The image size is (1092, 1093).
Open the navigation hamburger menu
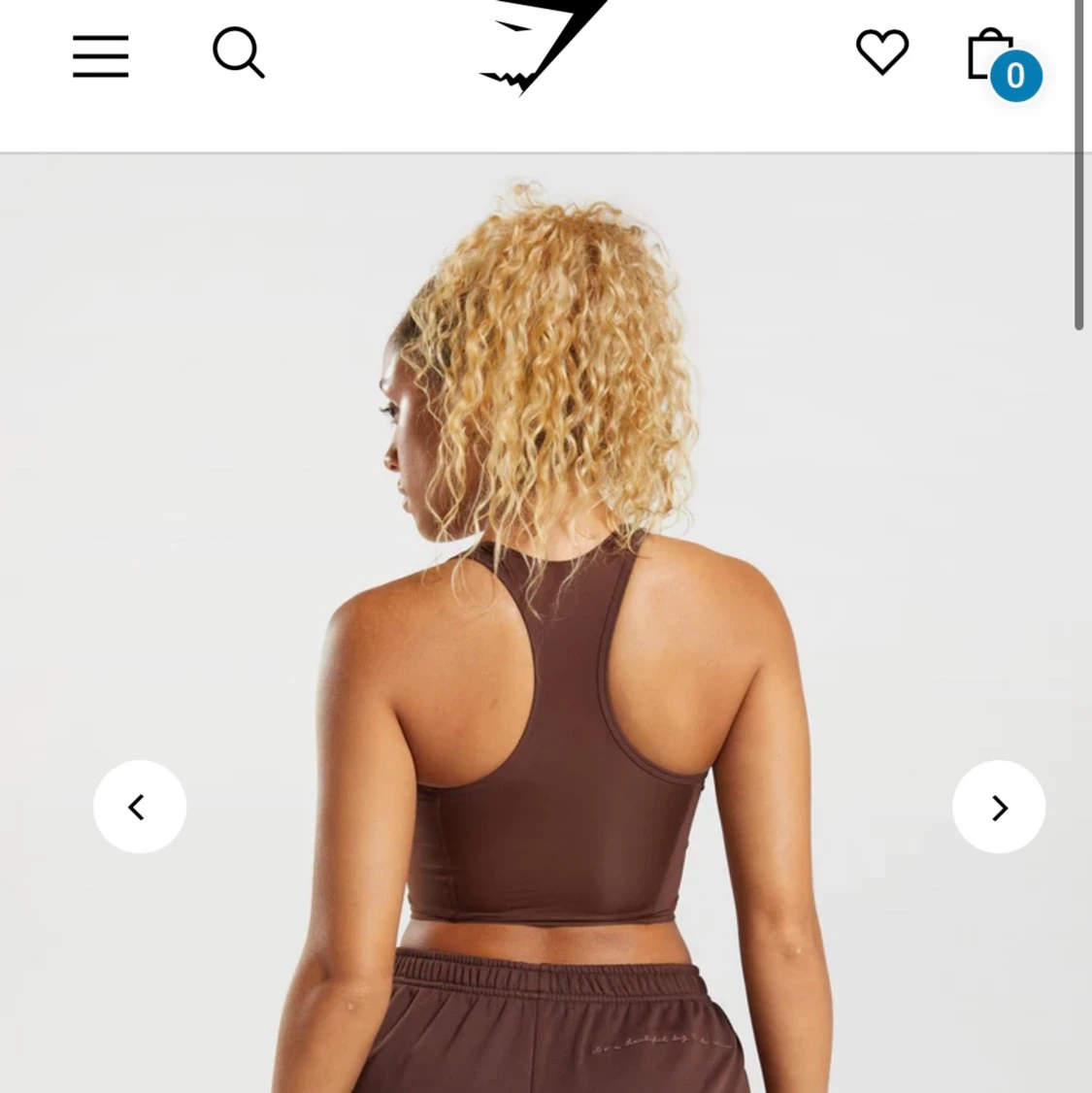[100, 56]
